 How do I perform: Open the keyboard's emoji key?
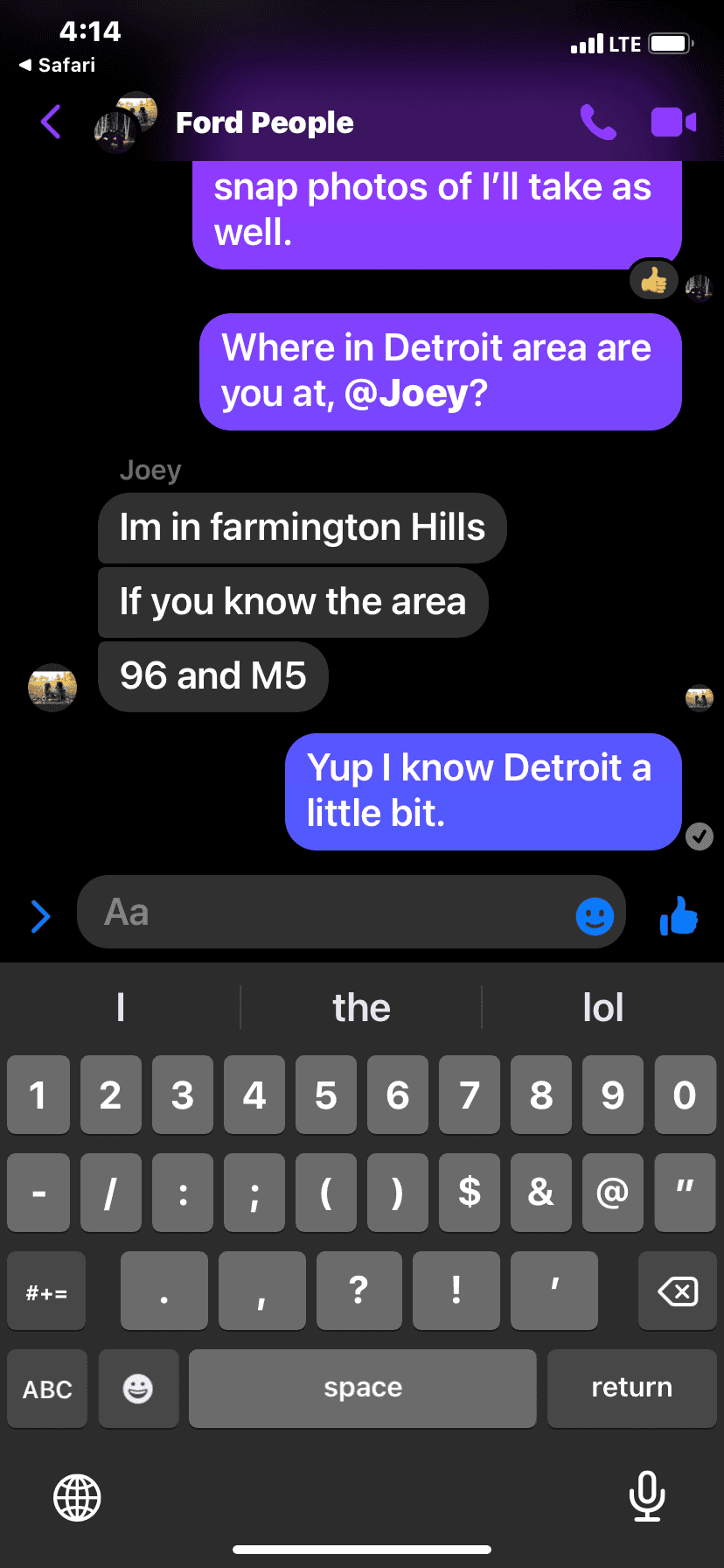pos(138,1389)
